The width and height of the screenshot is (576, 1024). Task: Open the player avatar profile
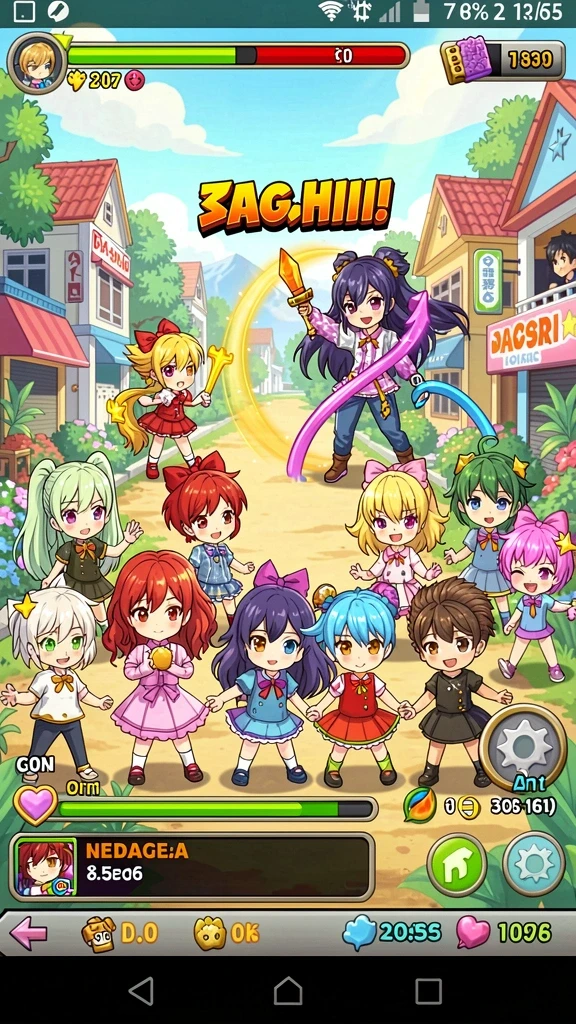pyautogui.click(x=37, y=63)
